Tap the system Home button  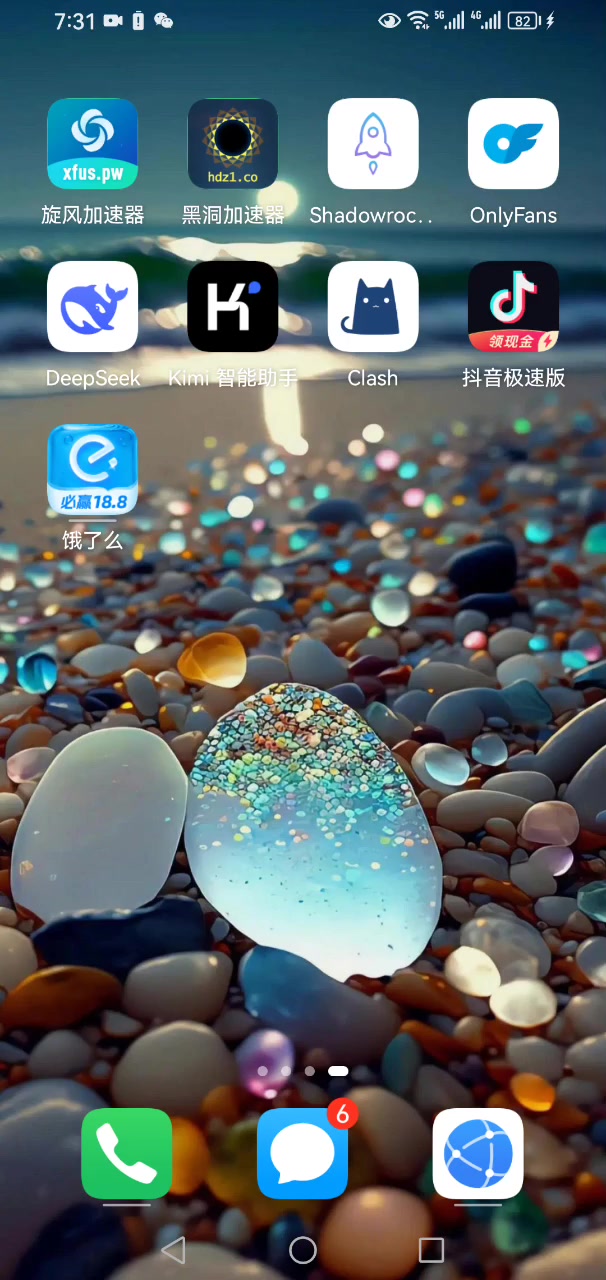point(303,1250)
